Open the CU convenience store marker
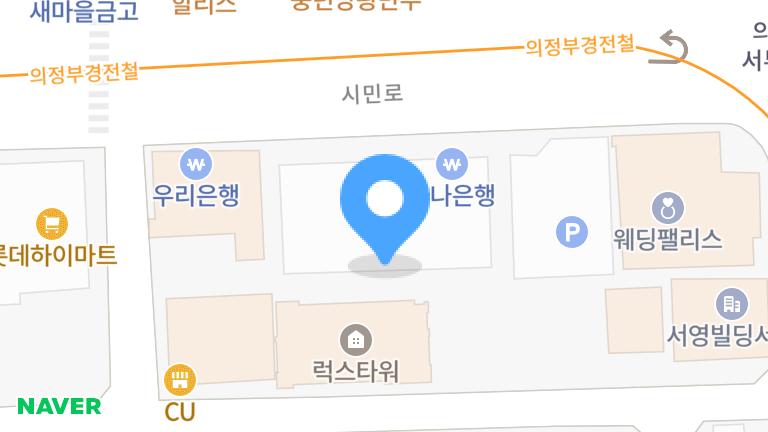The width and height of the screenshot is (768, 432). pyautogui.click(x=180, y=380)
